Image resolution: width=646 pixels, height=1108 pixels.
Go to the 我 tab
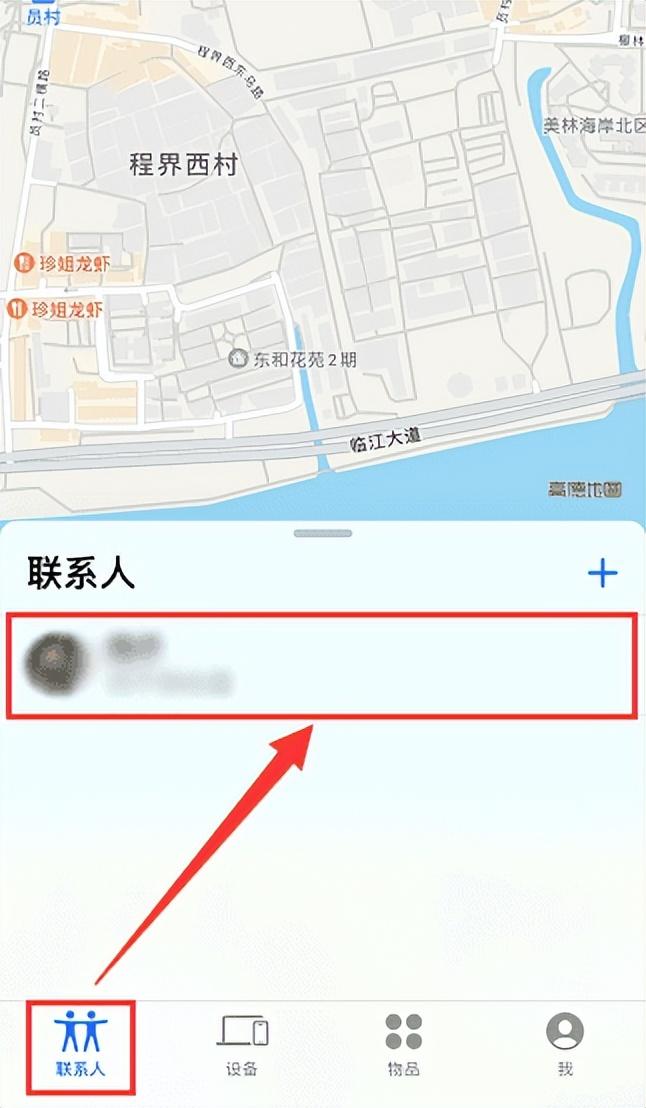(x=565, y=1045)
